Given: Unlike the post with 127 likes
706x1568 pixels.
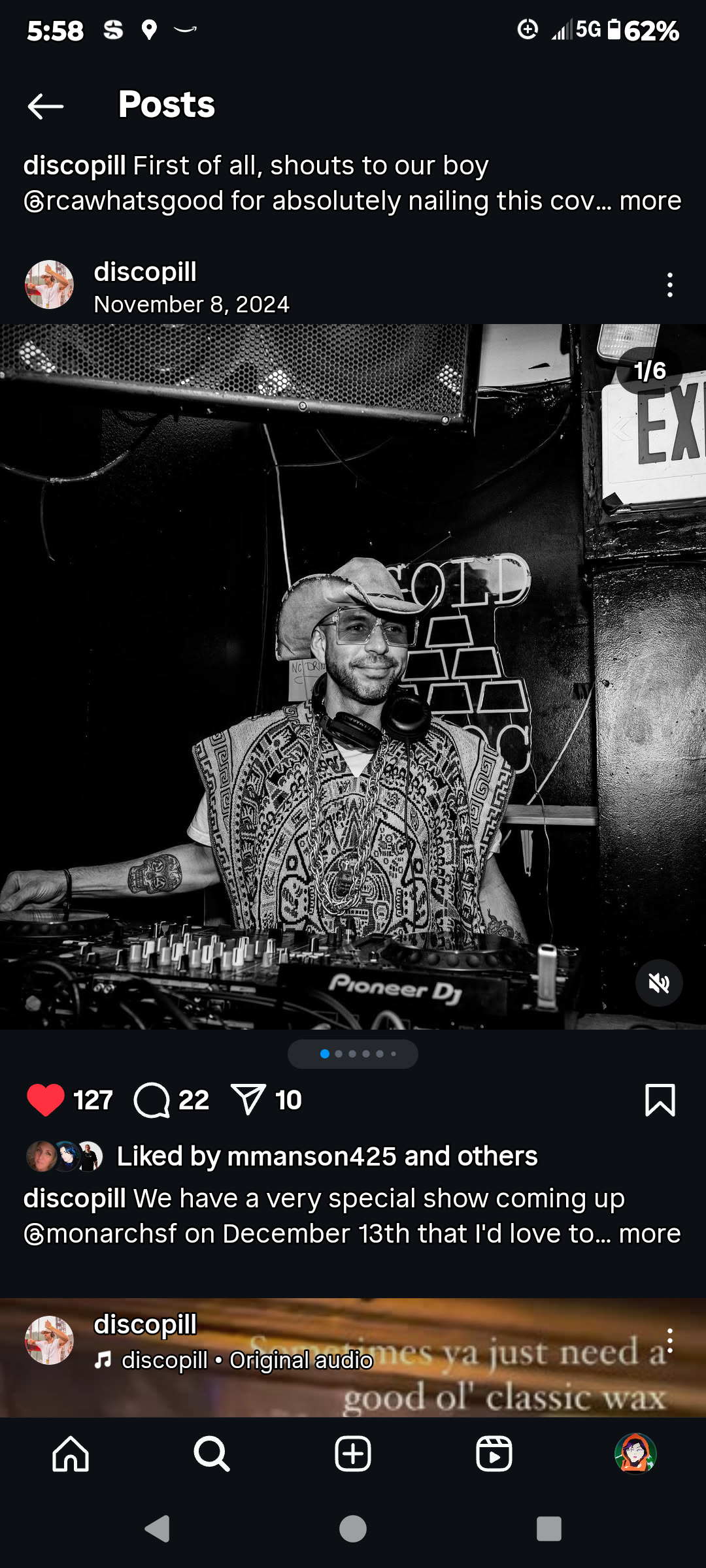Looking at the screenshot, I should click(46, 1100).
